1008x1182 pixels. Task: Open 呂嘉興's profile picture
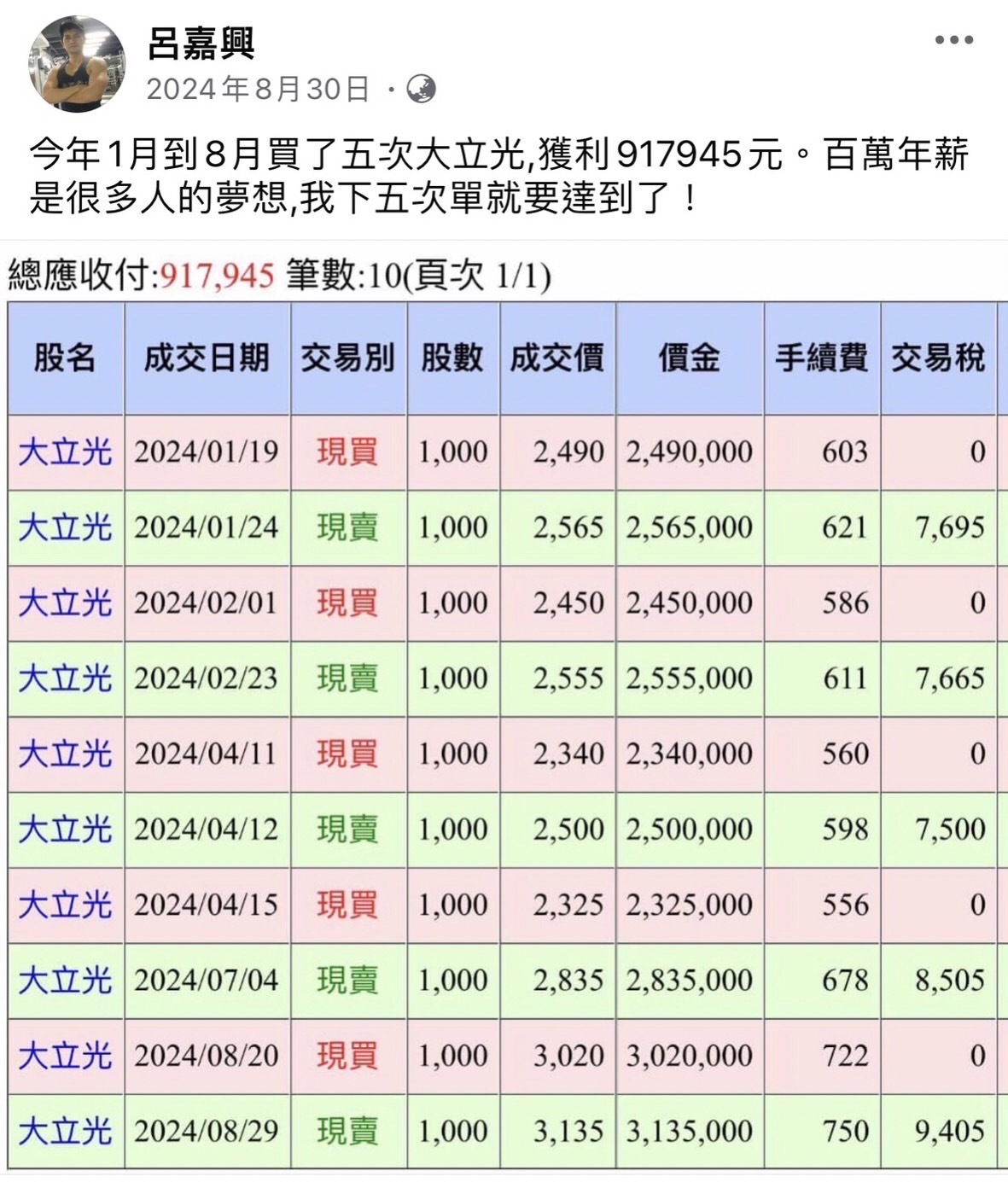tap(77, 64)
